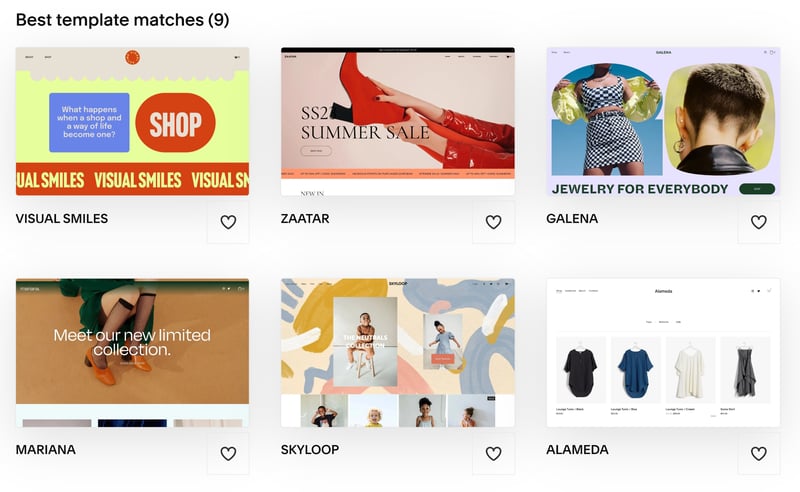Add Galena to favorites
This screenshot has width=800, height=492.
click(759, 222)
